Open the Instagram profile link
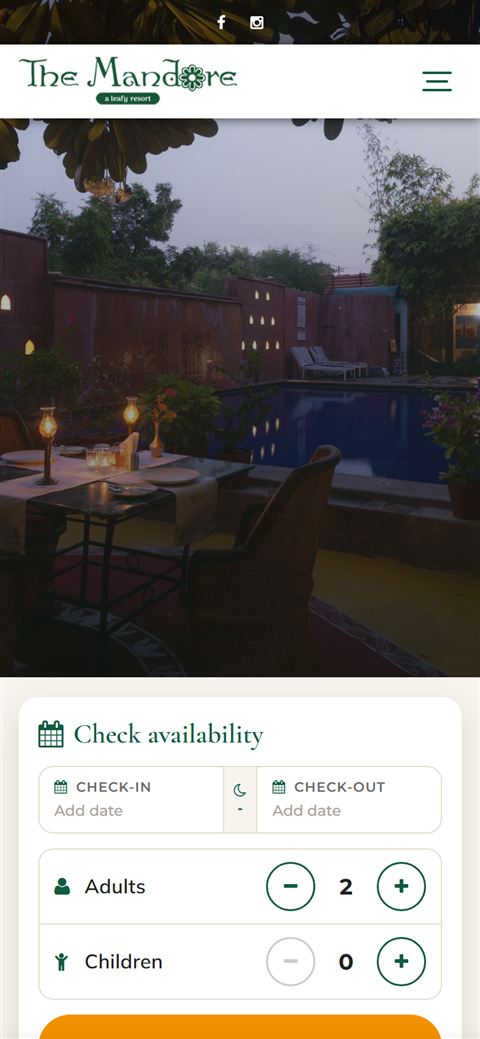Image resolution: width=480 pixels, height=1039 pixels. 257,23
